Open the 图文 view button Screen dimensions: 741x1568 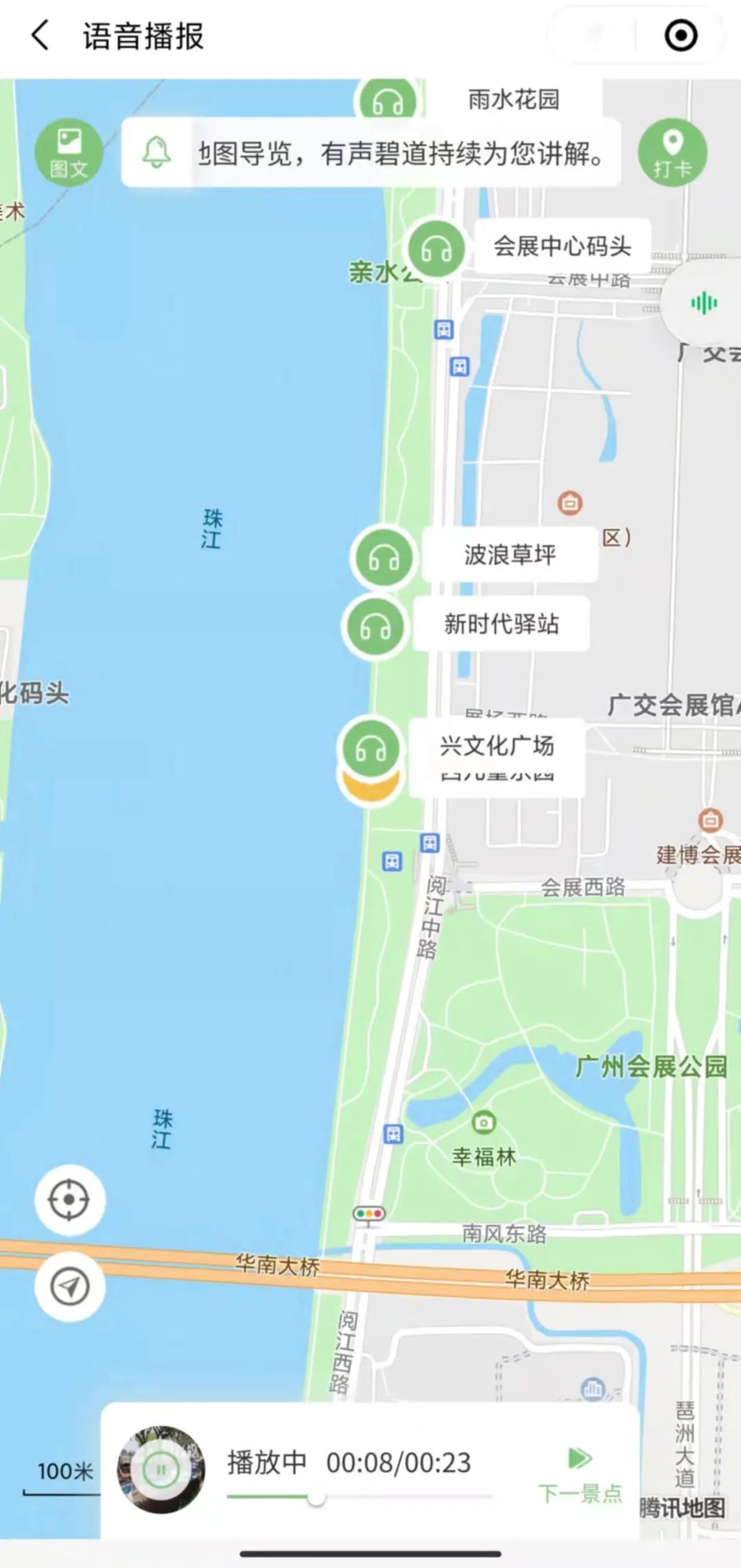coord(69,152)
